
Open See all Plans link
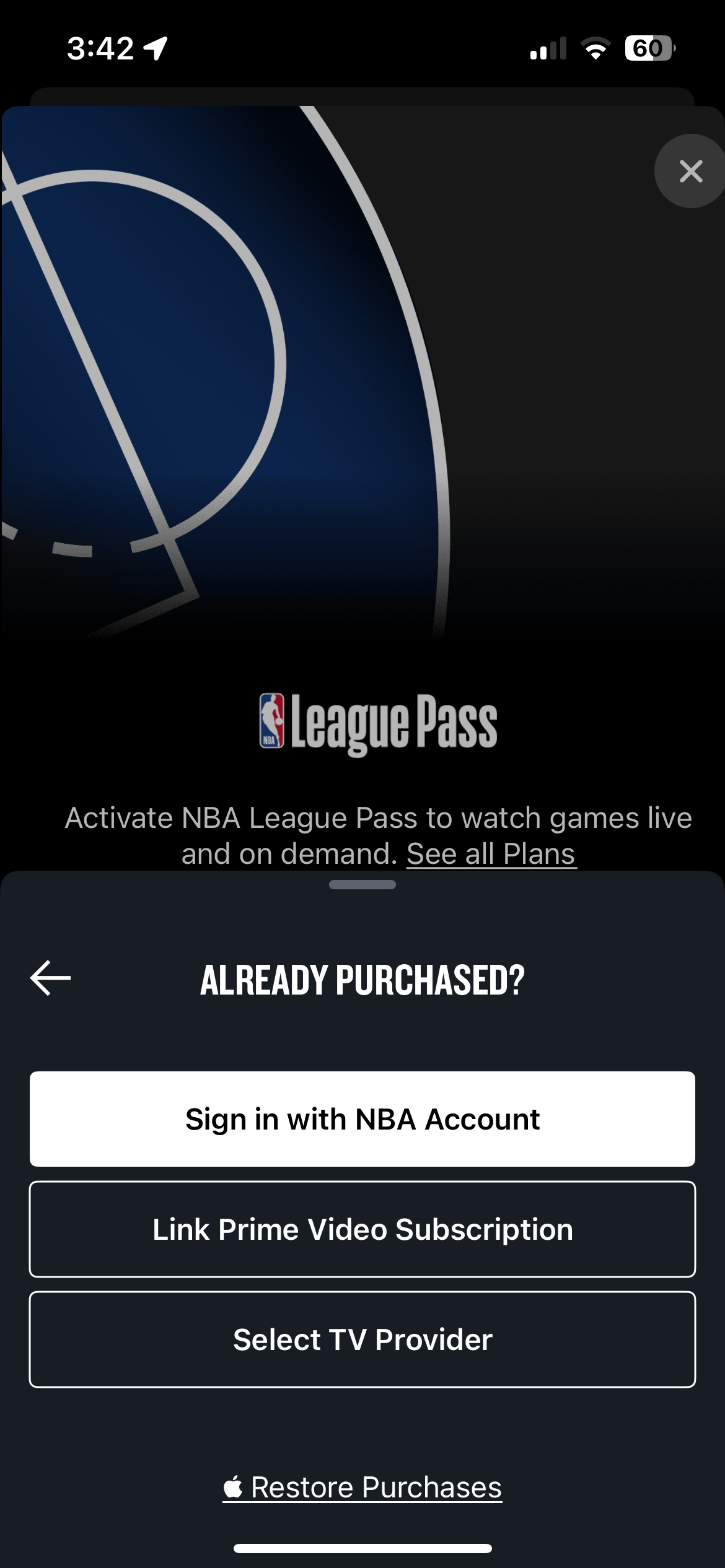(x=491, y=854)
